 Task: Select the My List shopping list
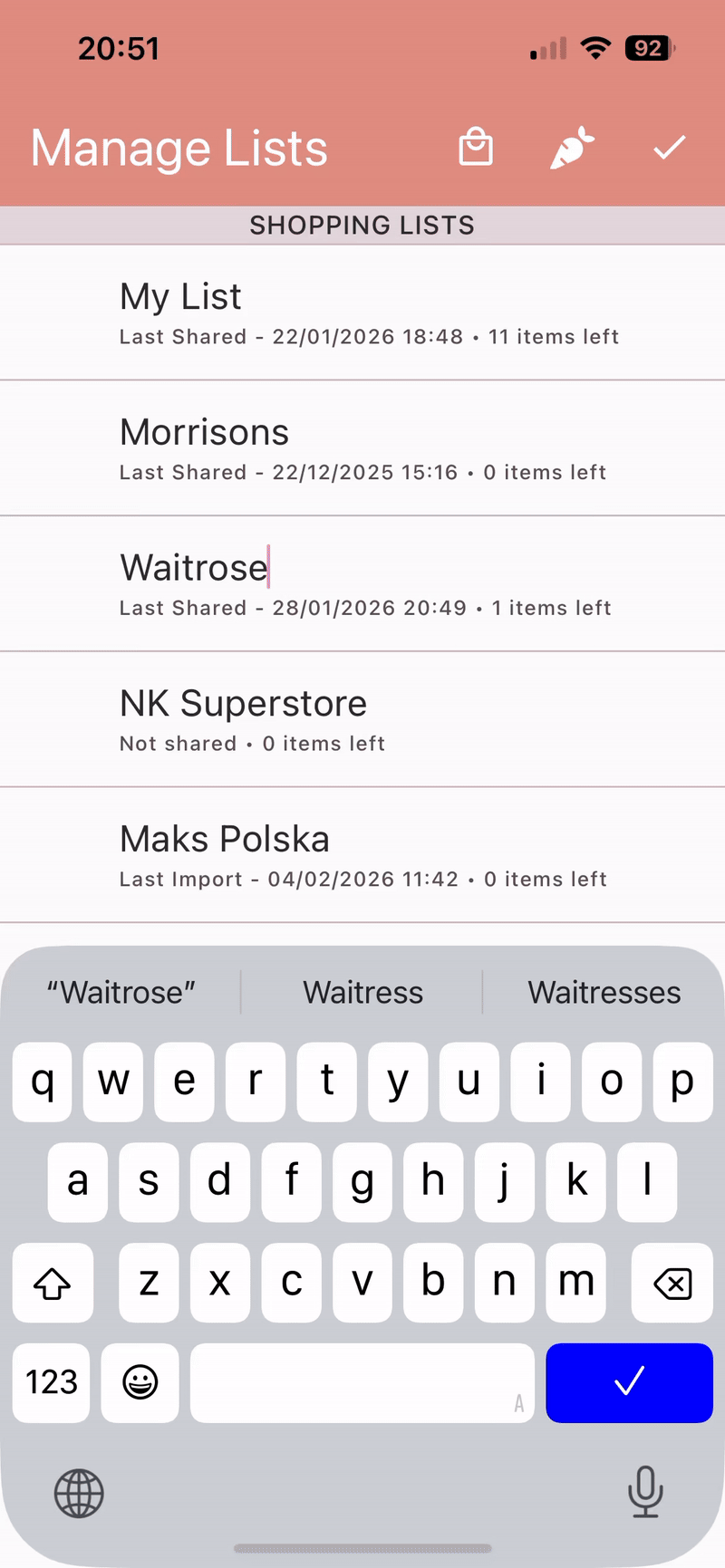pos(362,313)
